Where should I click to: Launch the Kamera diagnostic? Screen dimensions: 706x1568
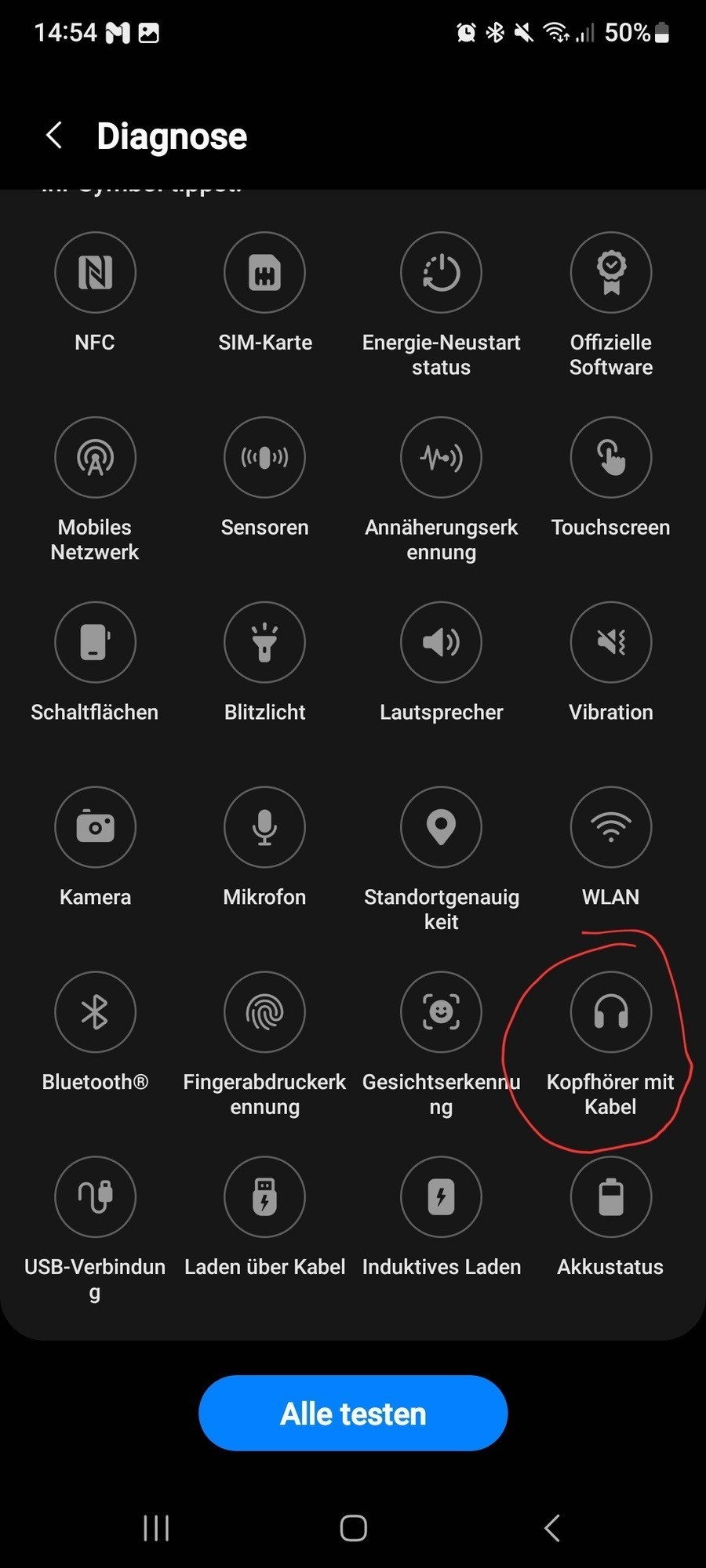pyautogui.click(x=95, y=828)
